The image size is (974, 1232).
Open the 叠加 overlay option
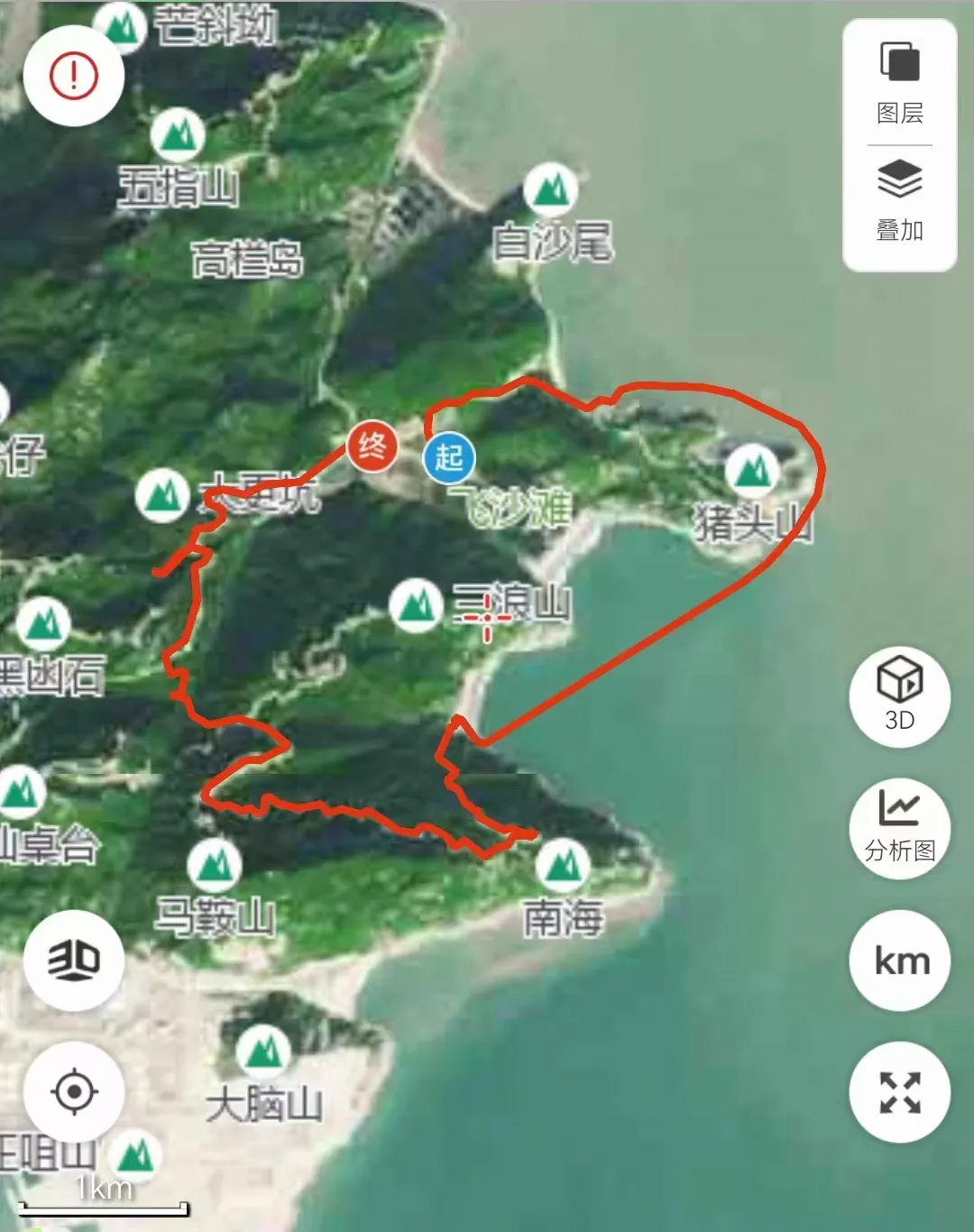coord(899,200)
